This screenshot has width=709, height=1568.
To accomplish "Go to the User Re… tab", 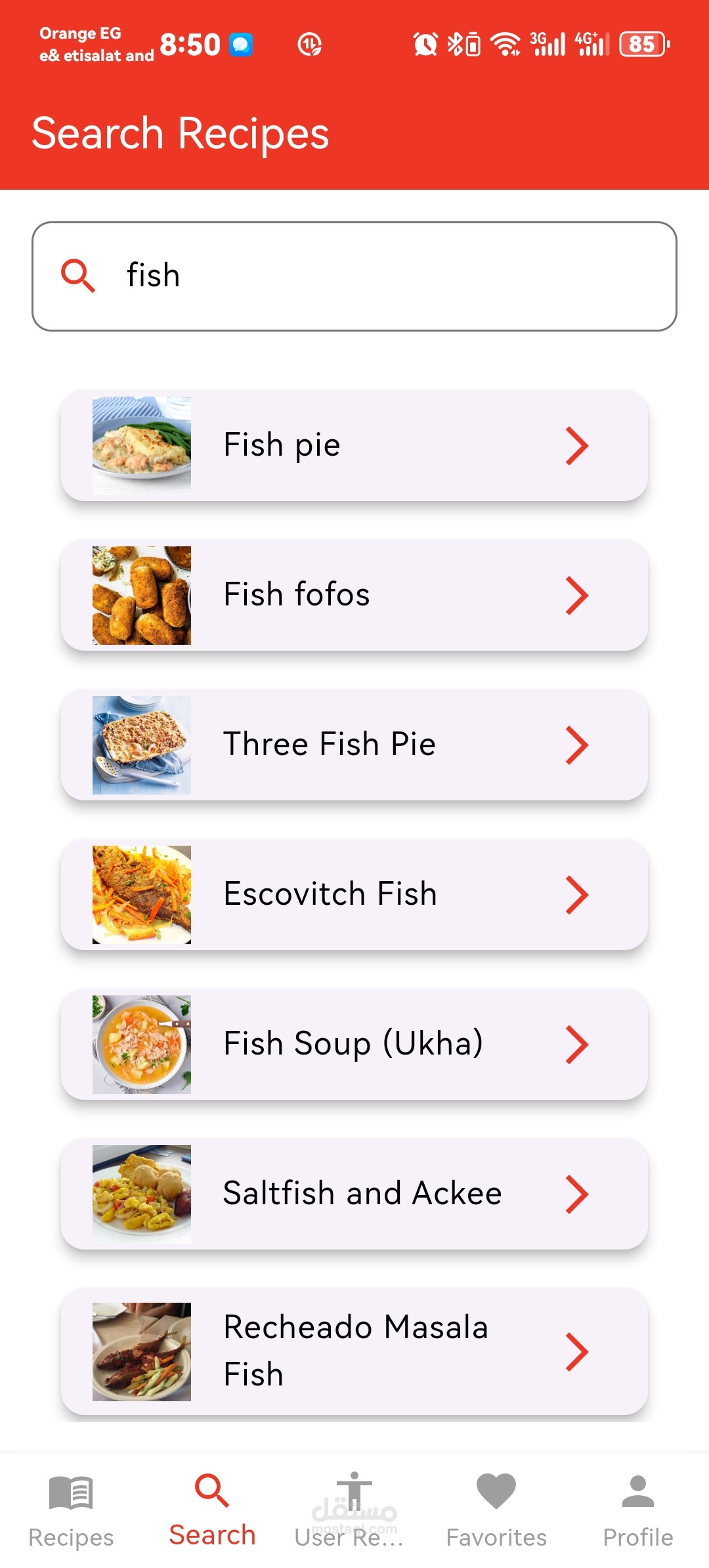I will click(x=354, y=1510).
